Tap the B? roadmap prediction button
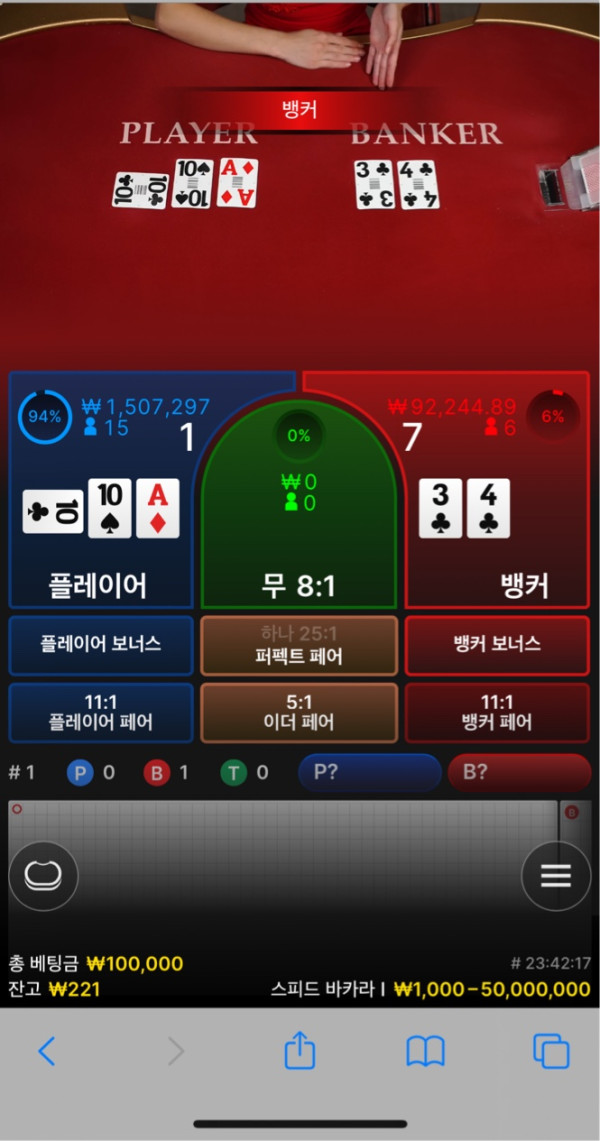This screenshot has width=600, height=1141. tap(519, 773)
